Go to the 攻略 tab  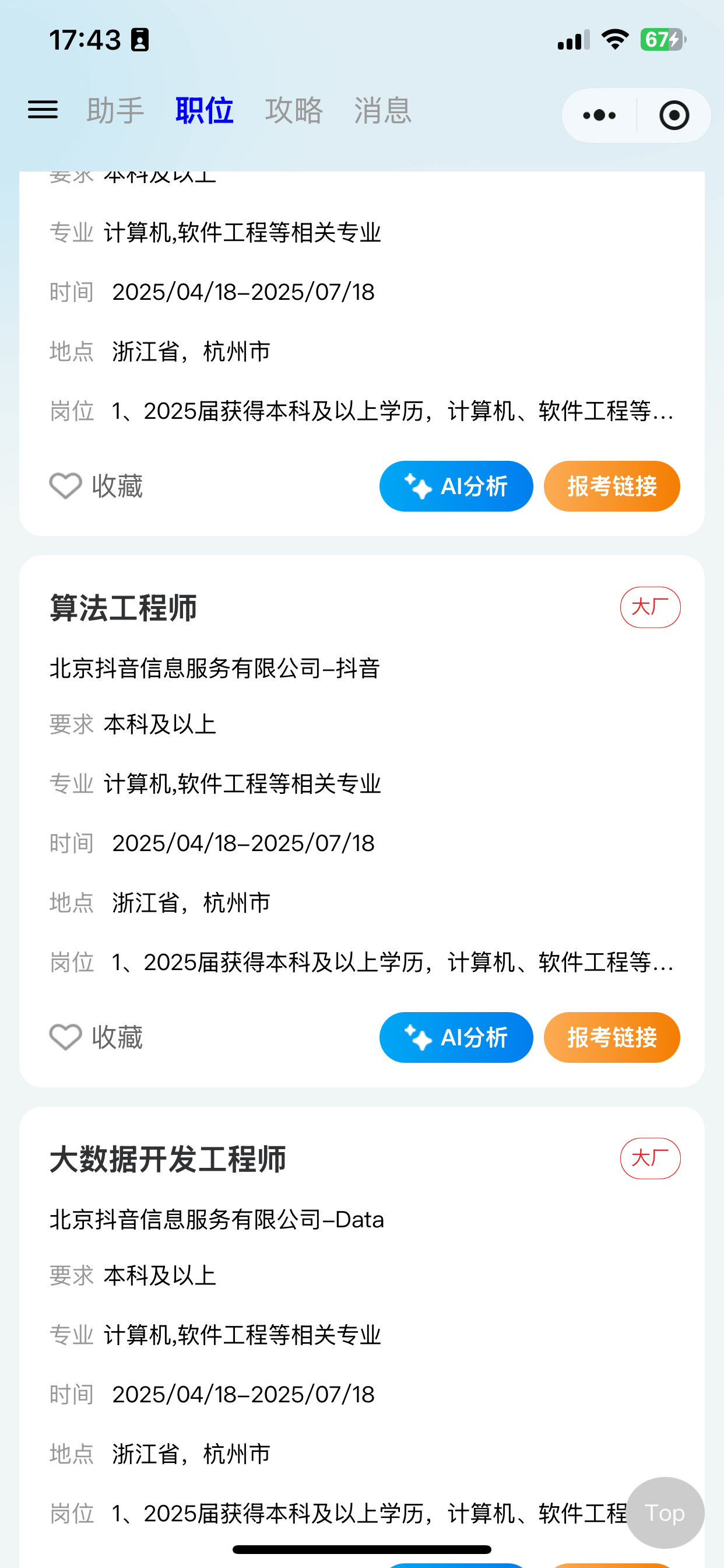[x=294, y=111]
